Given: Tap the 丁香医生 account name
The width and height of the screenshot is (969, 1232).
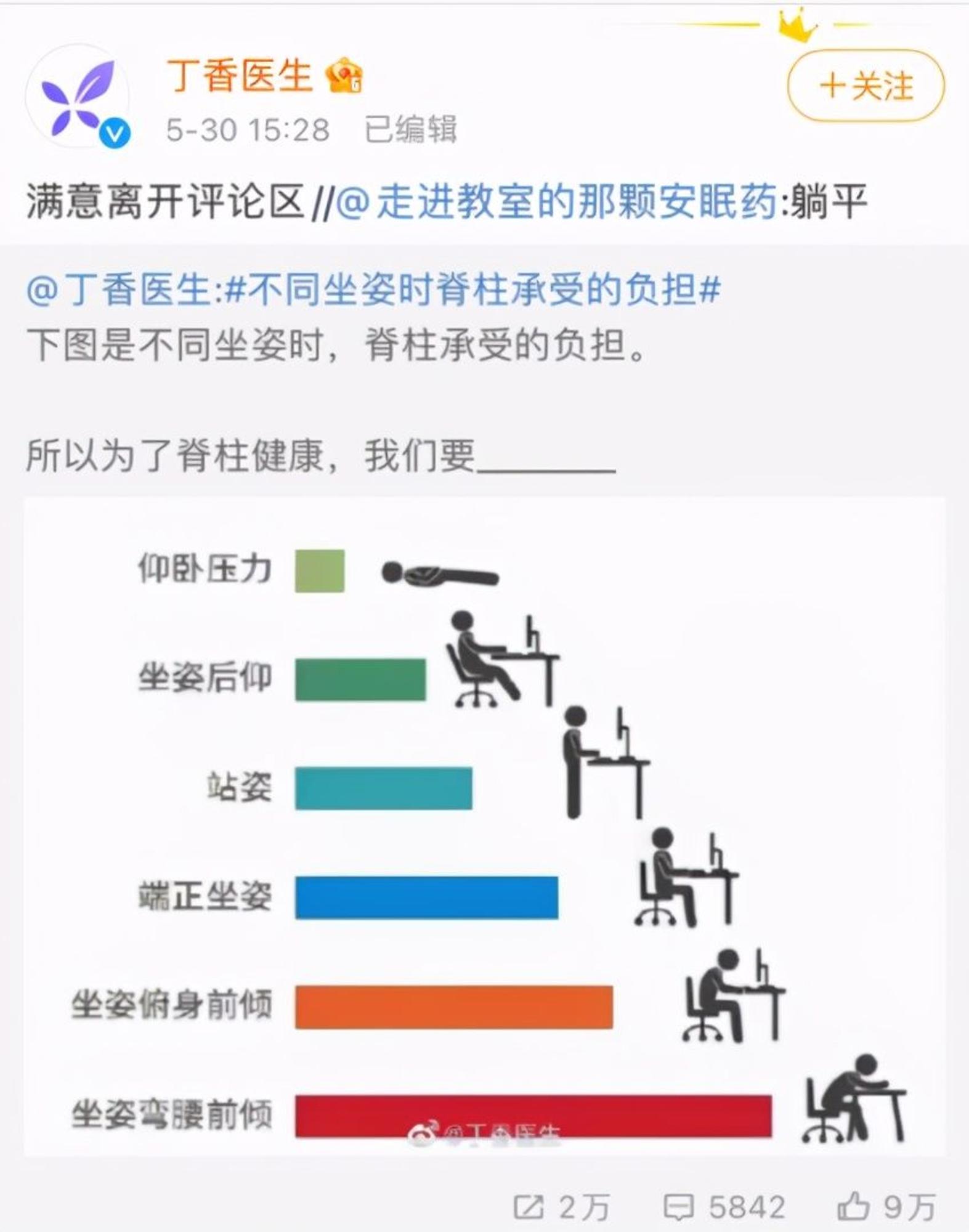Looking at the screenshot, I should pyautogui.click(x=239, y=75).
